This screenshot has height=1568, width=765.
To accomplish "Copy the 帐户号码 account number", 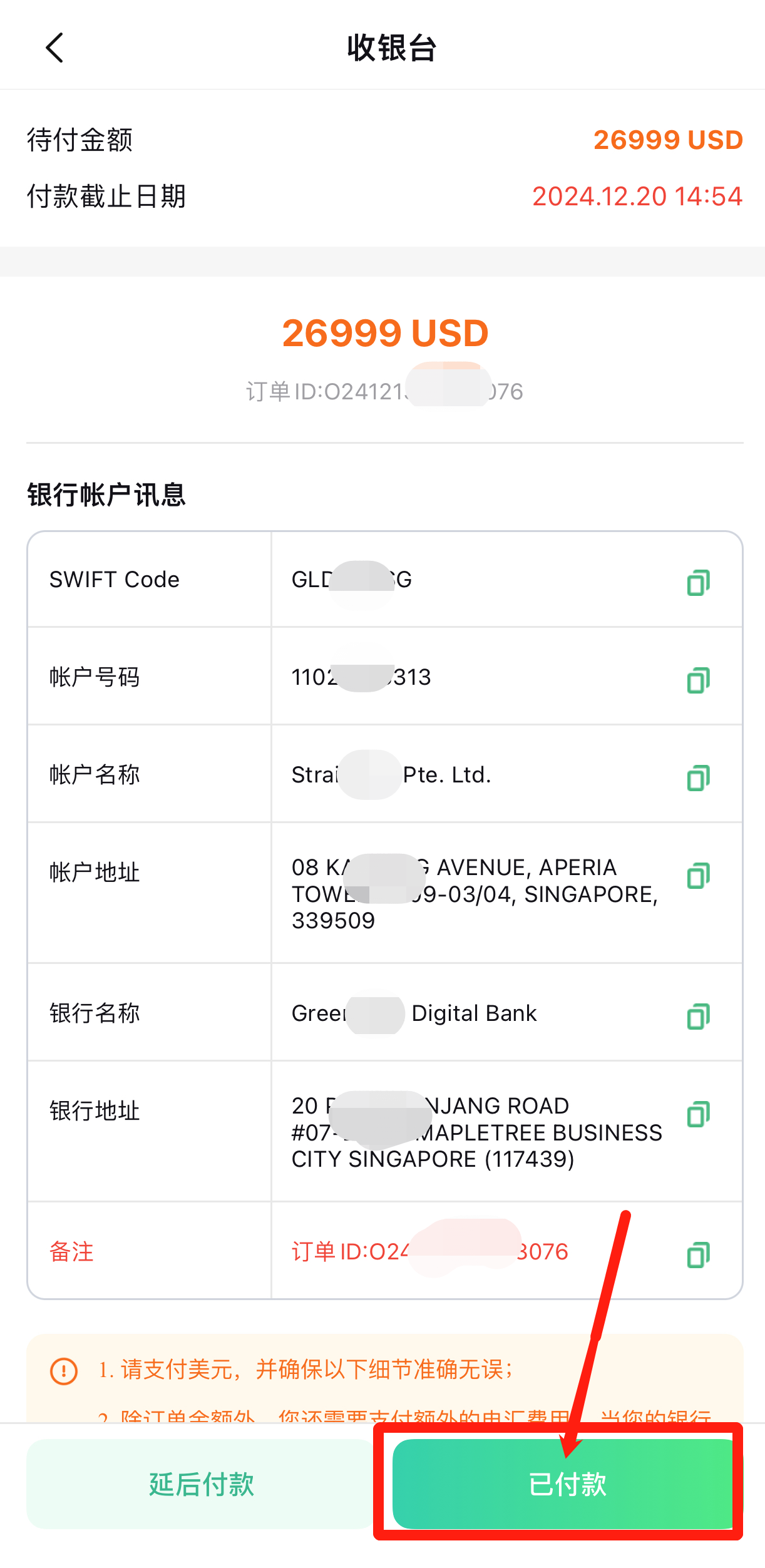I will tap(698, 680).
